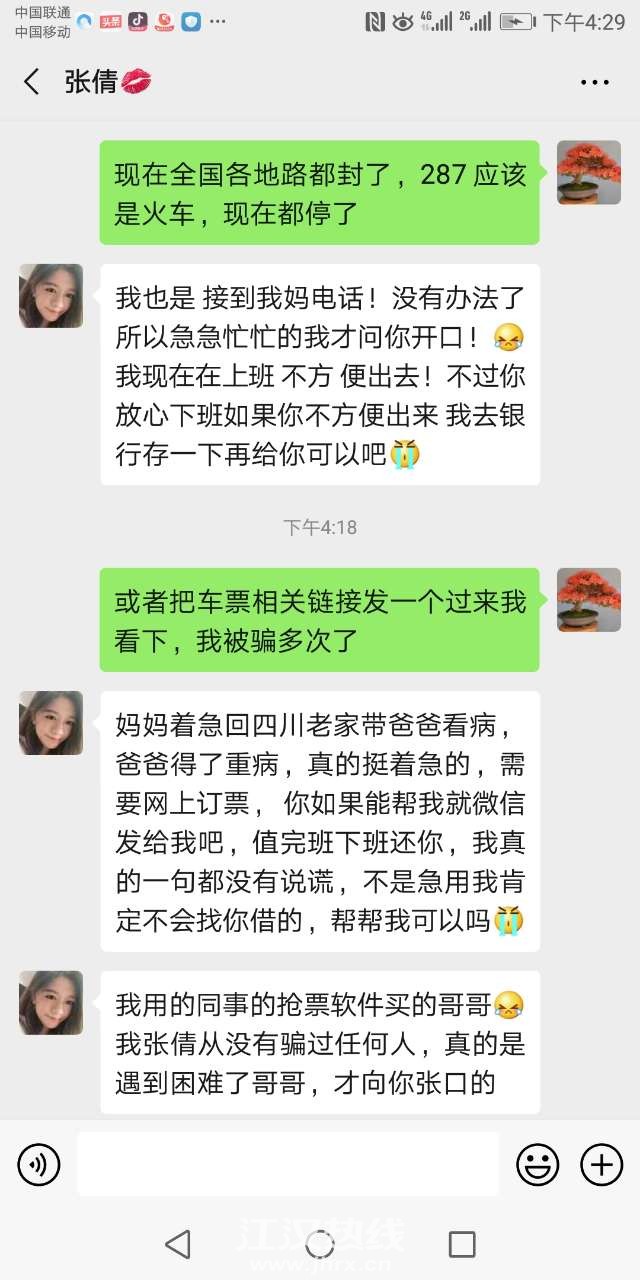Open the emoji picker
This screenshot has height=1280, width=640.
537,1164
